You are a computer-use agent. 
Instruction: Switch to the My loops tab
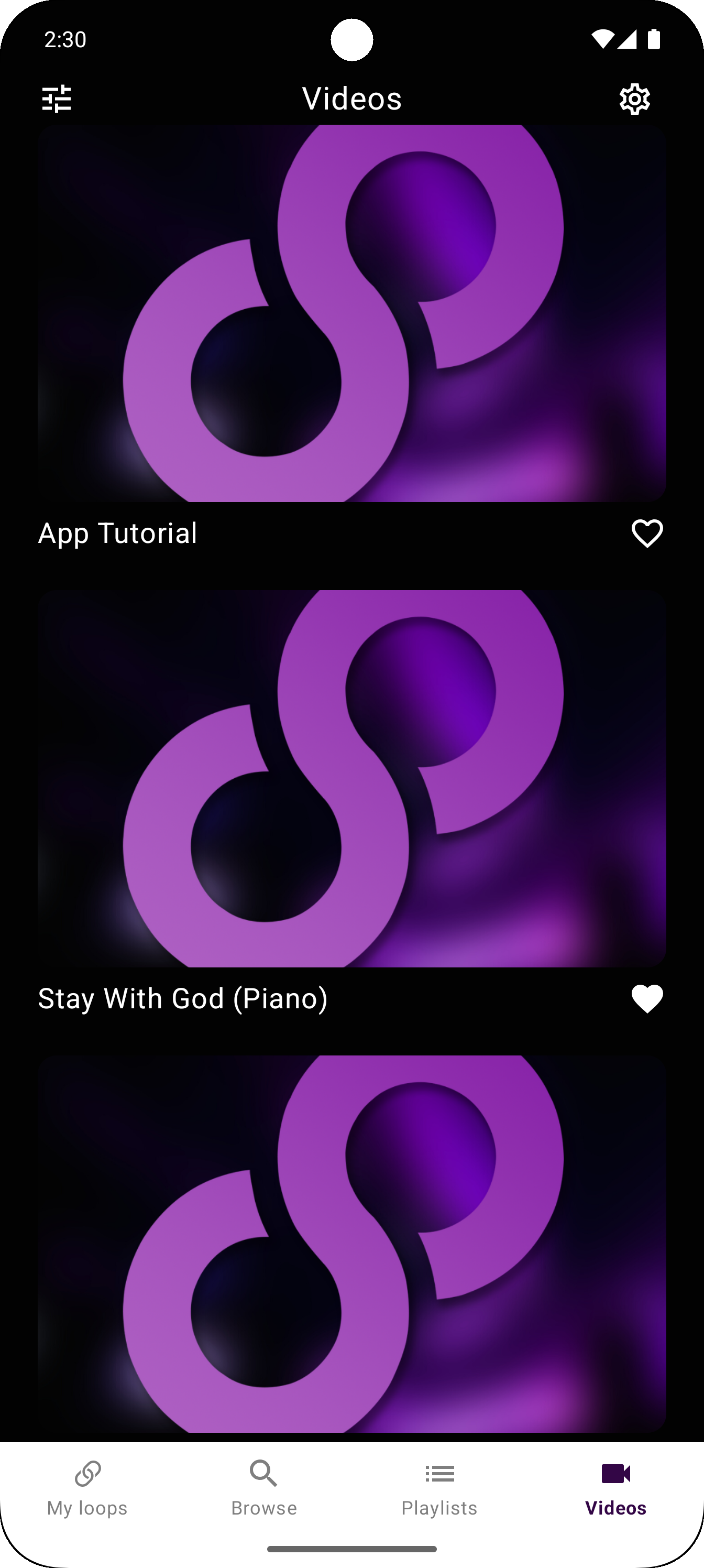(x=87, y=1488)
